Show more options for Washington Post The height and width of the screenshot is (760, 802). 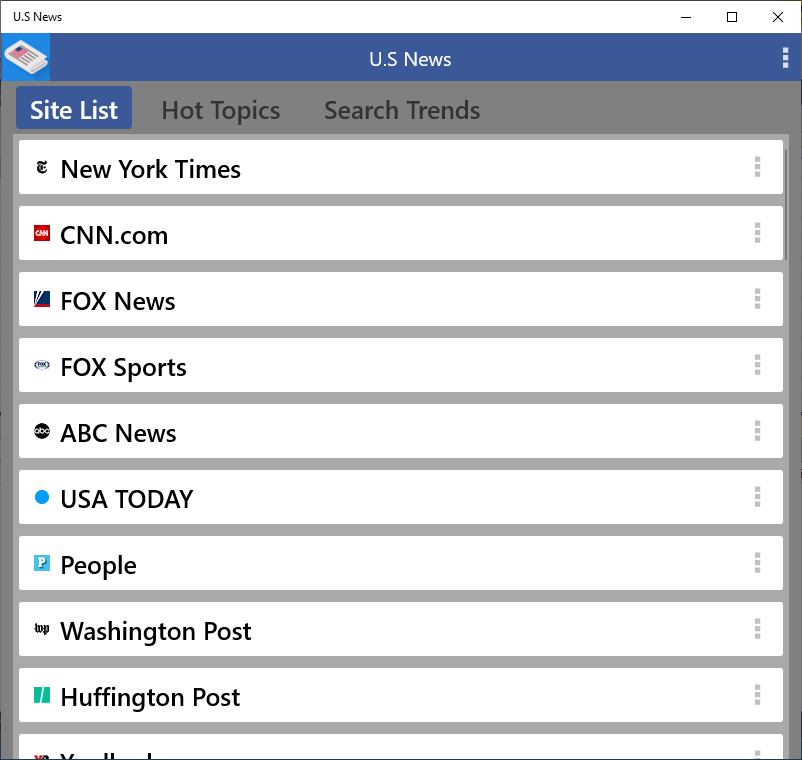(757, 629)
